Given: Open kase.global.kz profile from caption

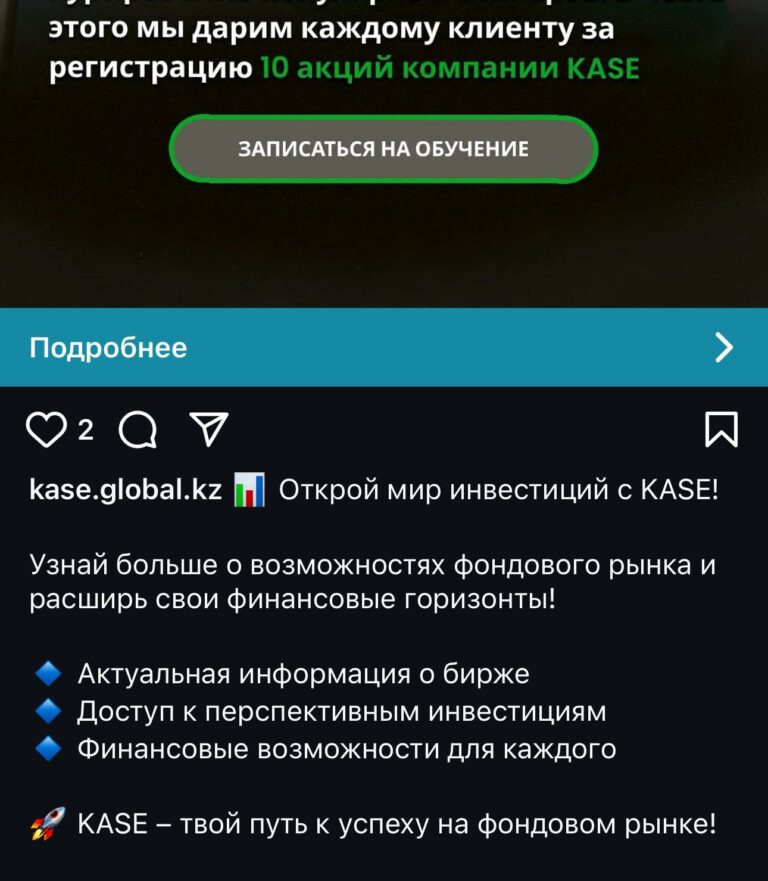Looking at the screenshot, I should pos(125,491).
